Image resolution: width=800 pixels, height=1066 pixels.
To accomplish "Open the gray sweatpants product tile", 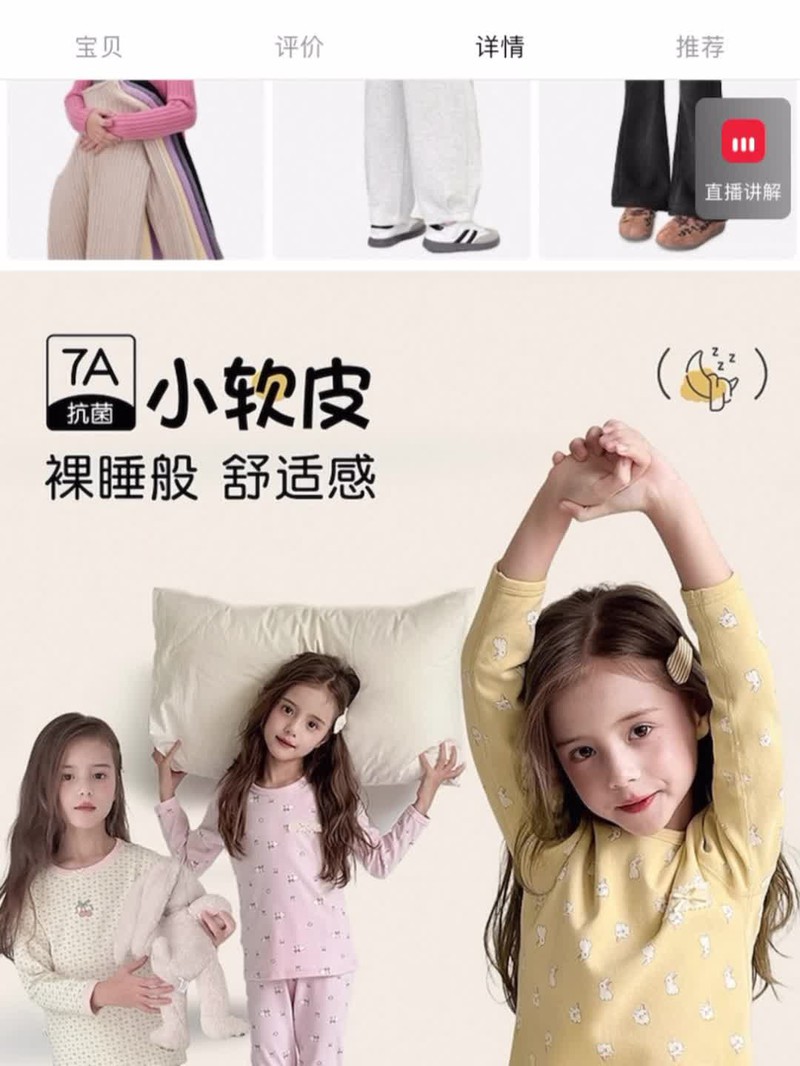I will click(402, 168).
